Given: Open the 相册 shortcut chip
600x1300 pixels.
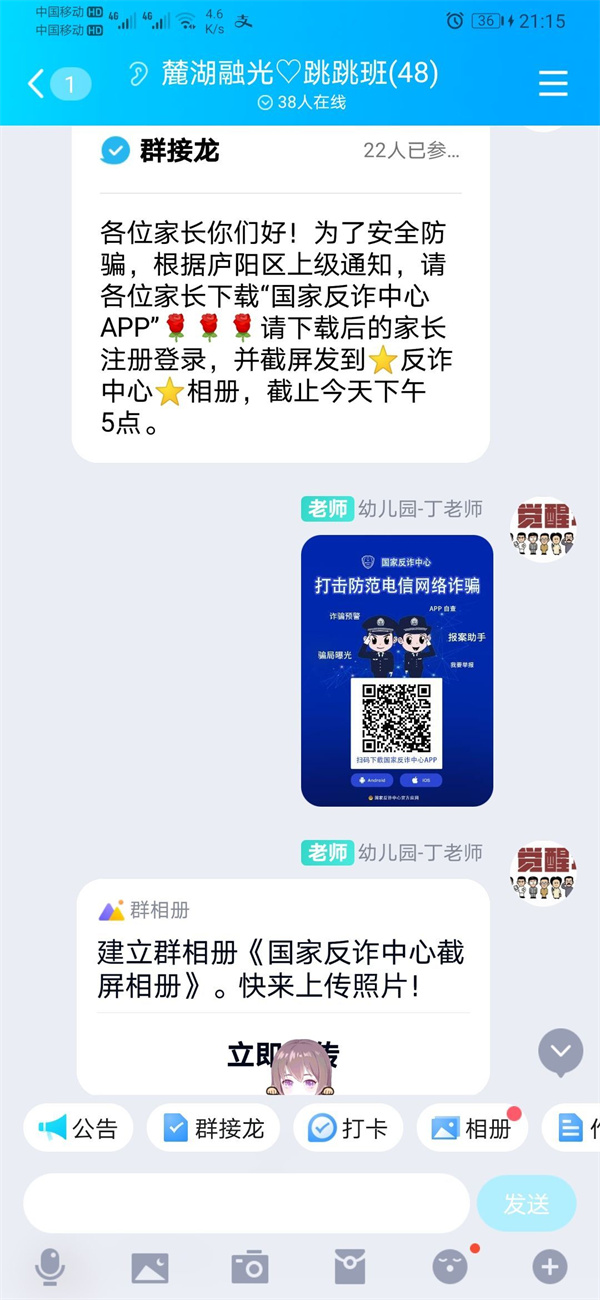Looking at the screenshot, I should [472, 1128].
